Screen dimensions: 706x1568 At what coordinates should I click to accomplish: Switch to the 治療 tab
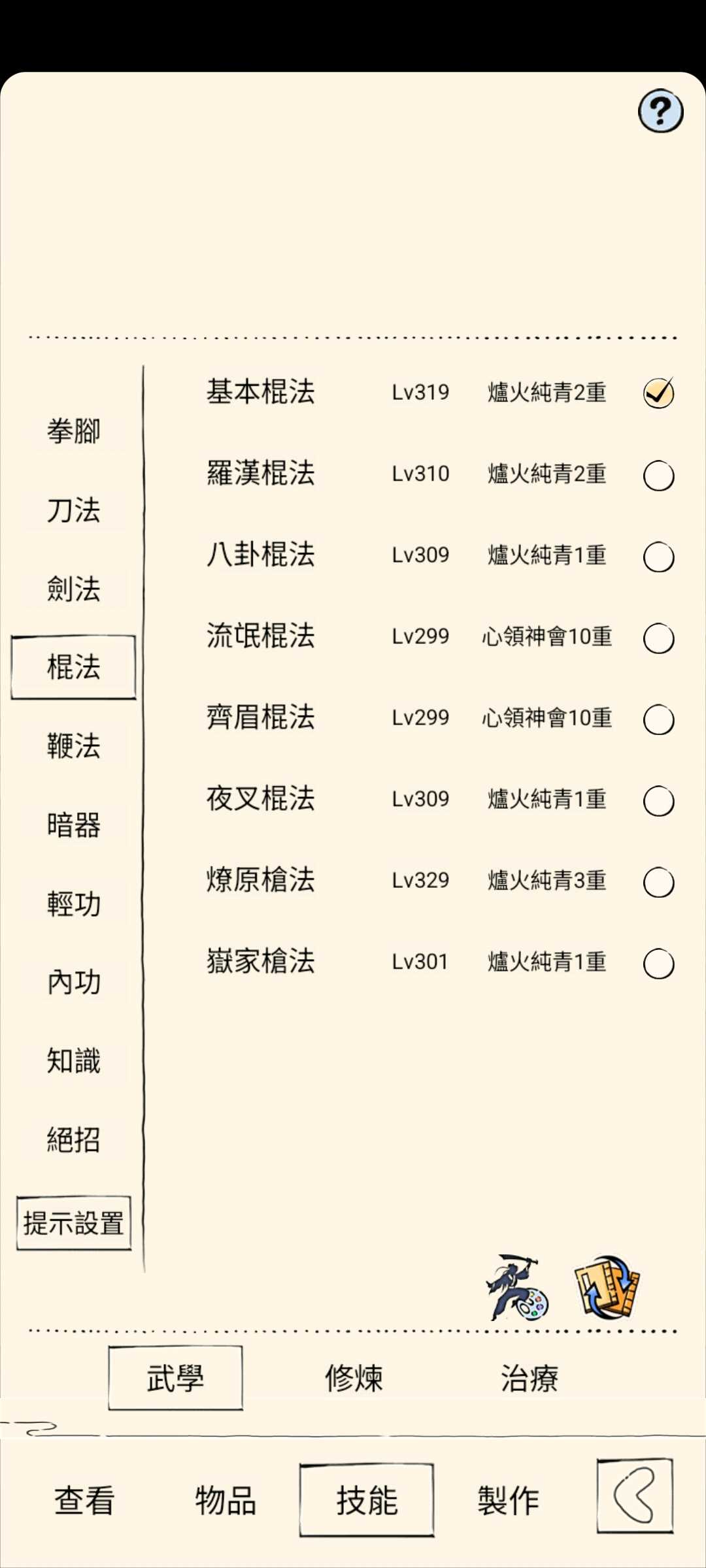coord(529,1379)
